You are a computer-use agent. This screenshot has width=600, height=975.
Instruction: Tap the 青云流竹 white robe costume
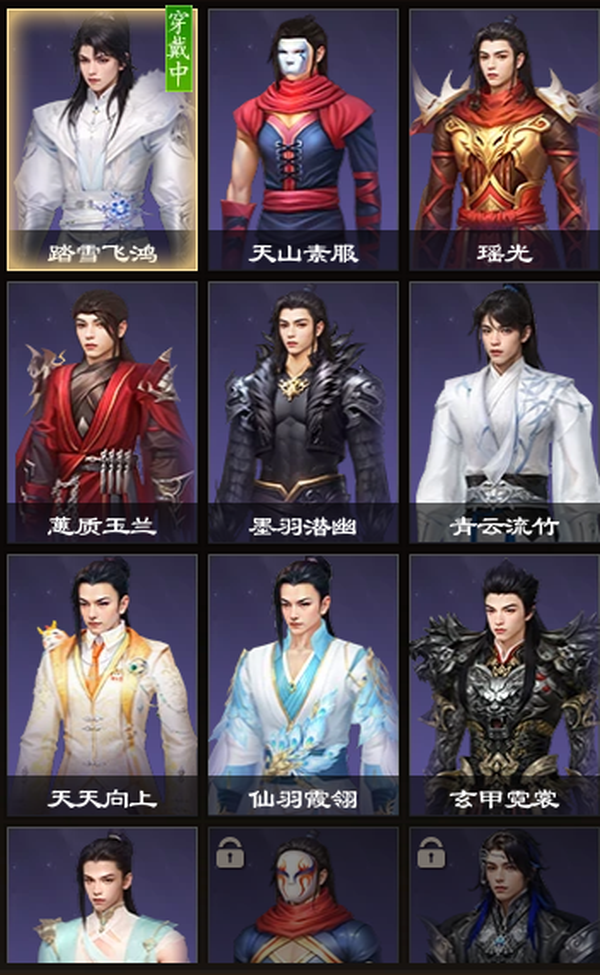[x=504, y=412]
